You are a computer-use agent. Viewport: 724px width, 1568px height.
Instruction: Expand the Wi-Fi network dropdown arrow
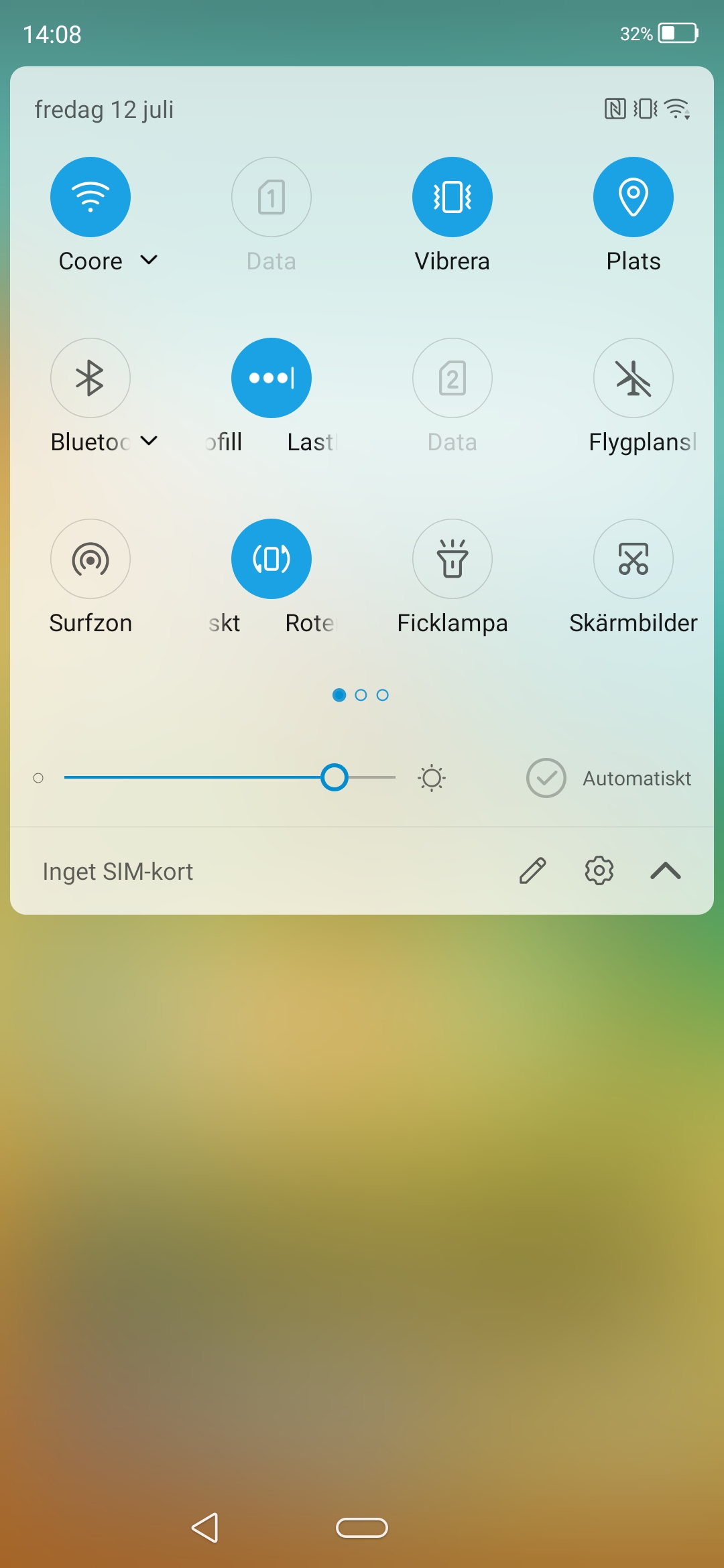[149, 260]
